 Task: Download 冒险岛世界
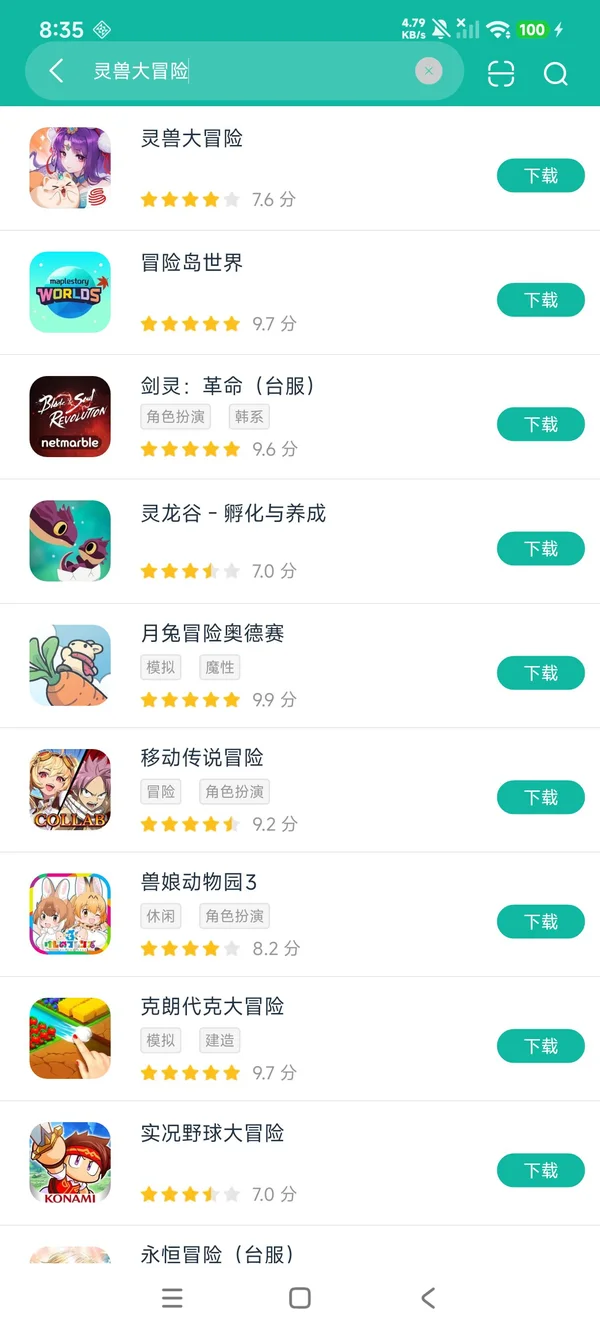[x=540, y=300]
